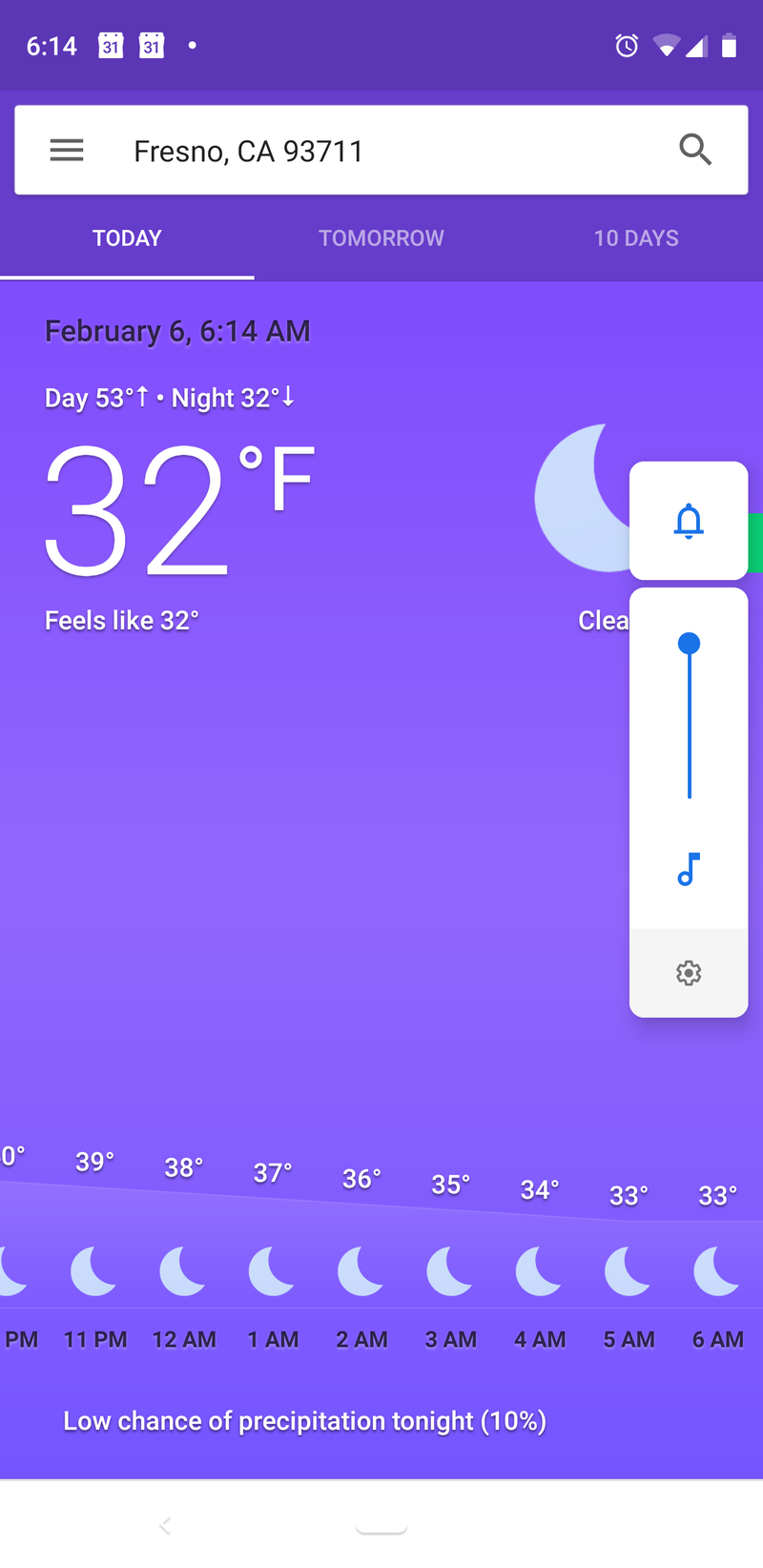763x1568 pixels.
Task: Select the Today tab
Action: (127, 238)
